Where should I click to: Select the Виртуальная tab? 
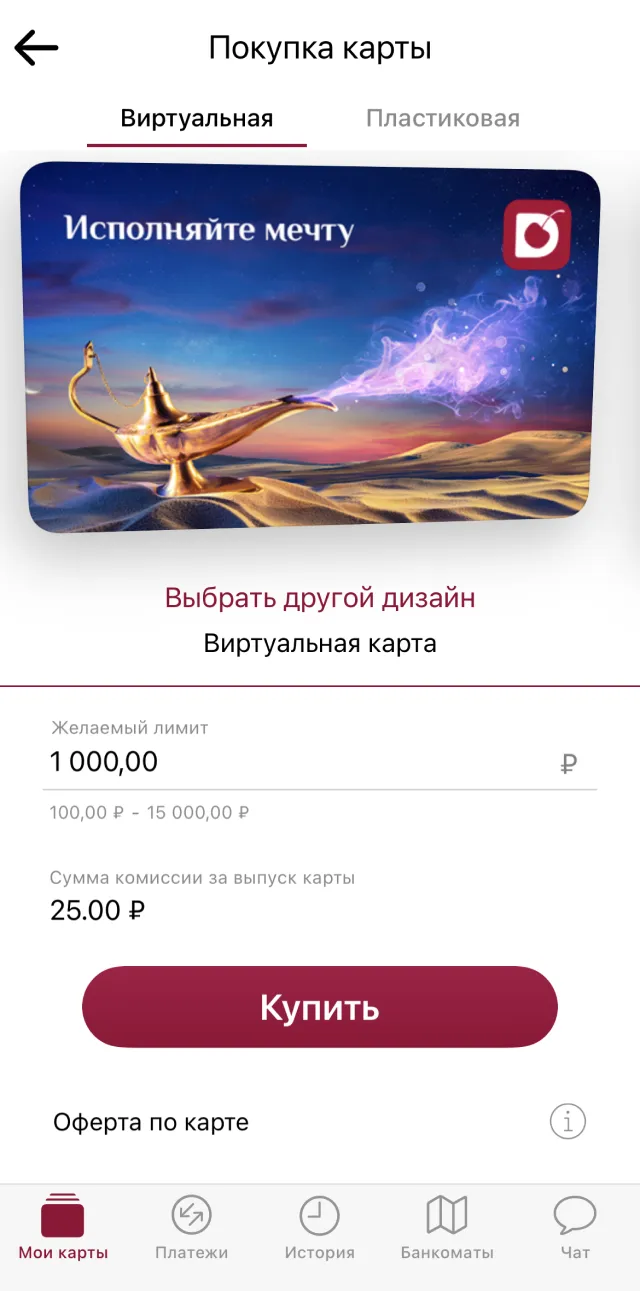pyautogui.click(x=197, y=119)
